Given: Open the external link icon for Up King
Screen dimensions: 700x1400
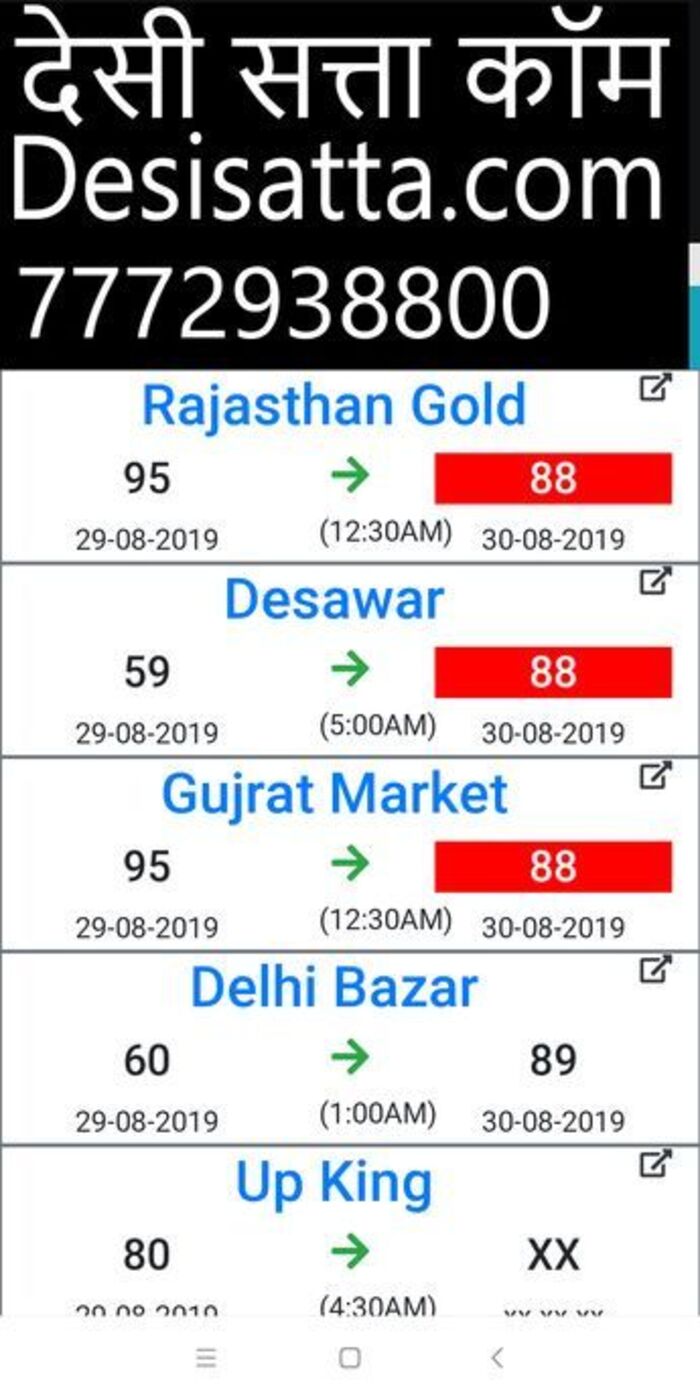Looking at the screenshot, I should (x=655, y=1162).
